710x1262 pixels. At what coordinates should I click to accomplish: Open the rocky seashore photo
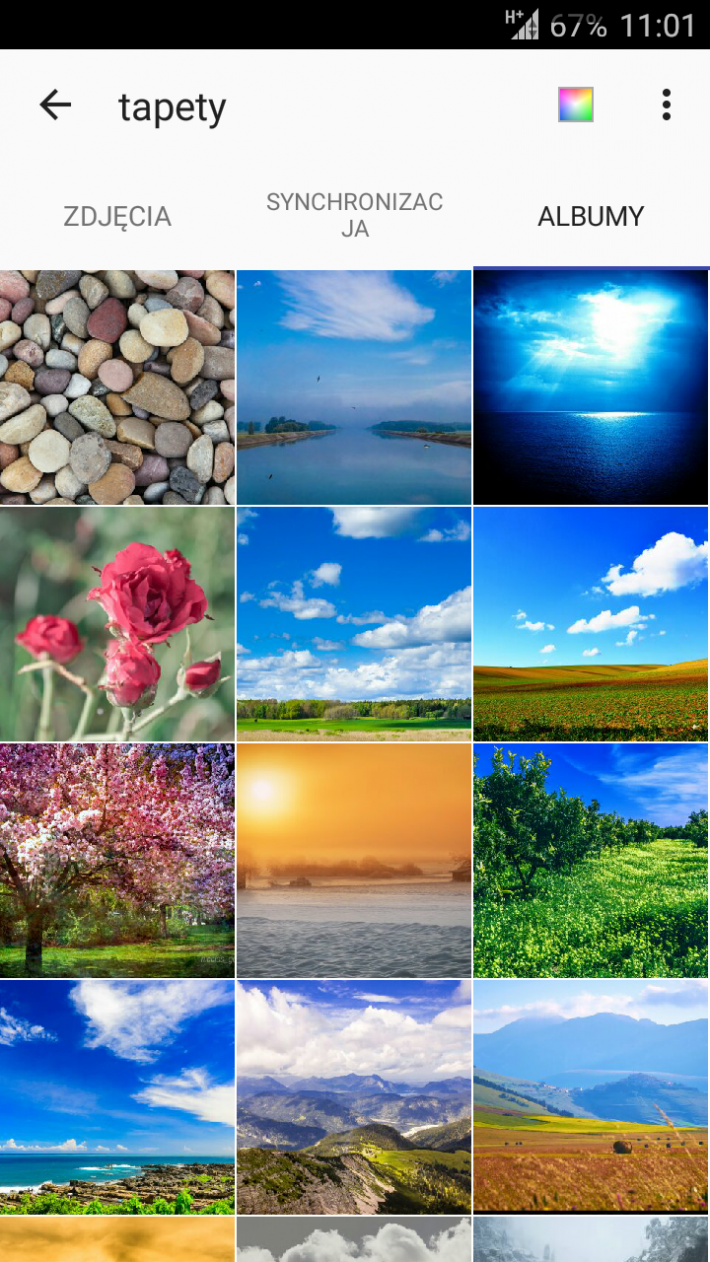117,1096
